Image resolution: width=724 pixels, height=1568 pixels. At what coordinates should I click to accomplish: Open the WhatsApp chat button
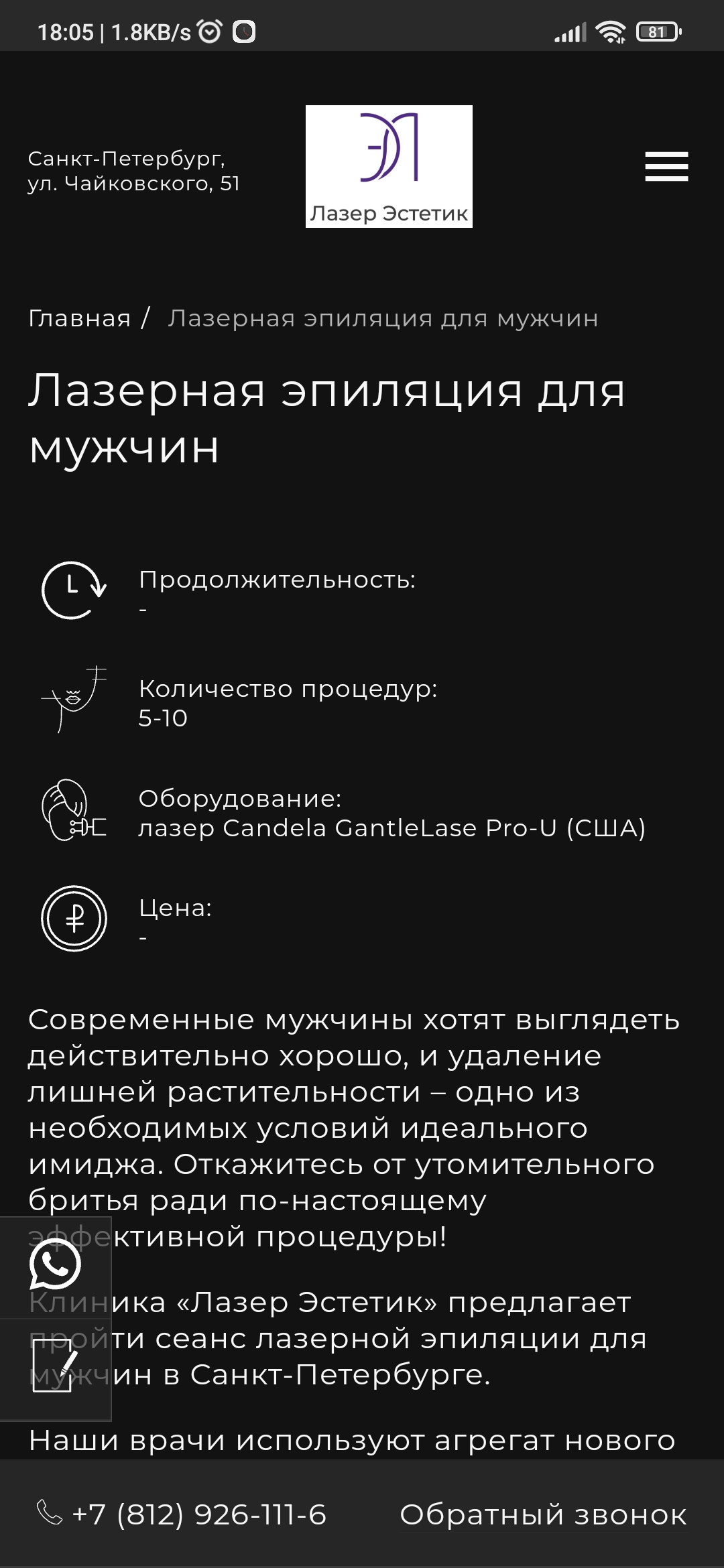point(55,1264)
